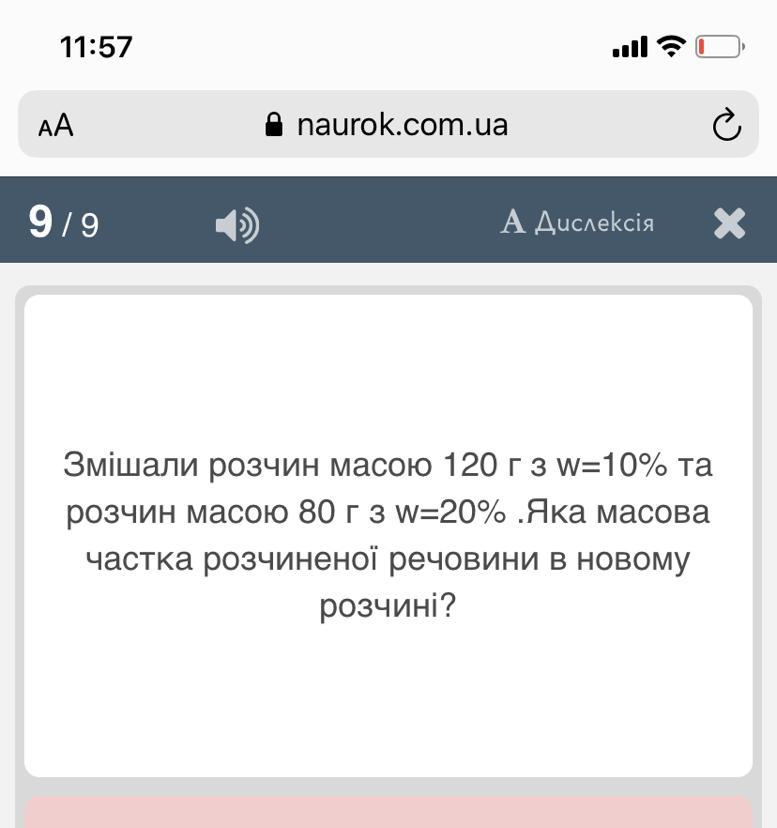The height and width of the screenshot is (828, 777).
Task: Reload the naurok.com.ua page
Action: [x=727, y=125]
